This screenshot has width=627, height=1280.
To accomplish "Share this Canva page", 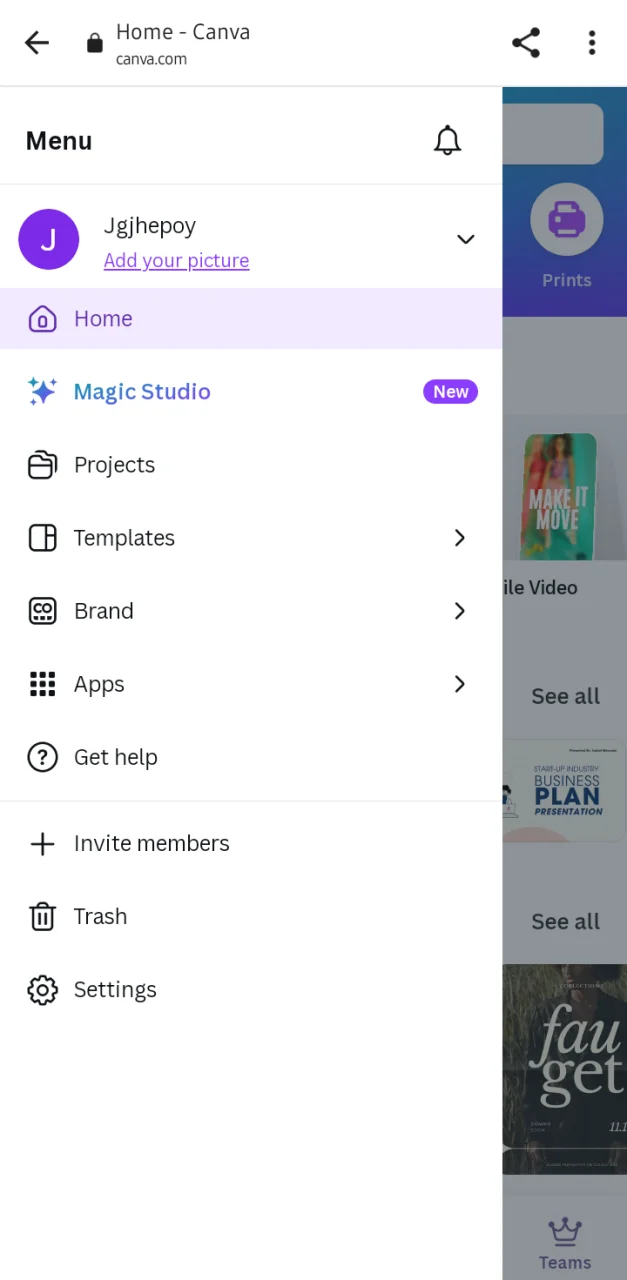I will pos(526,42).
